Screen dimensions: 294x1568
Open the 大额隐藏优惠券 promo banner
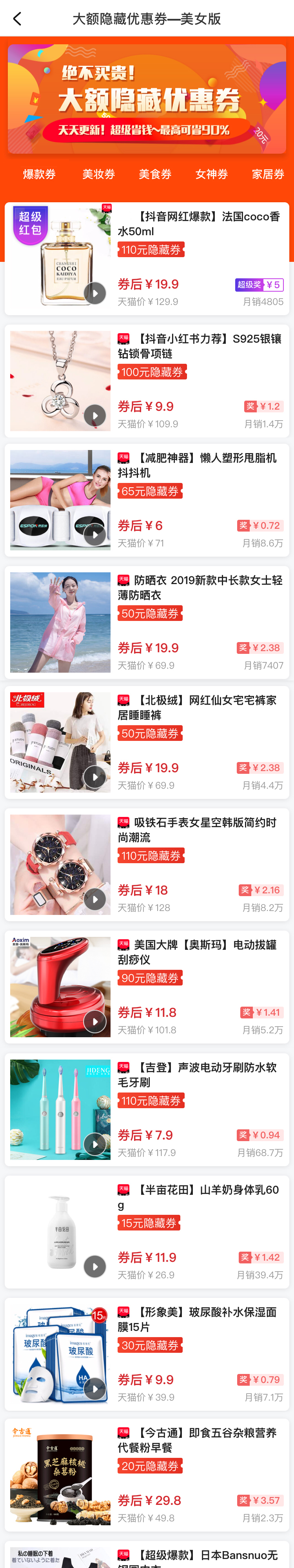pos(147,99)
